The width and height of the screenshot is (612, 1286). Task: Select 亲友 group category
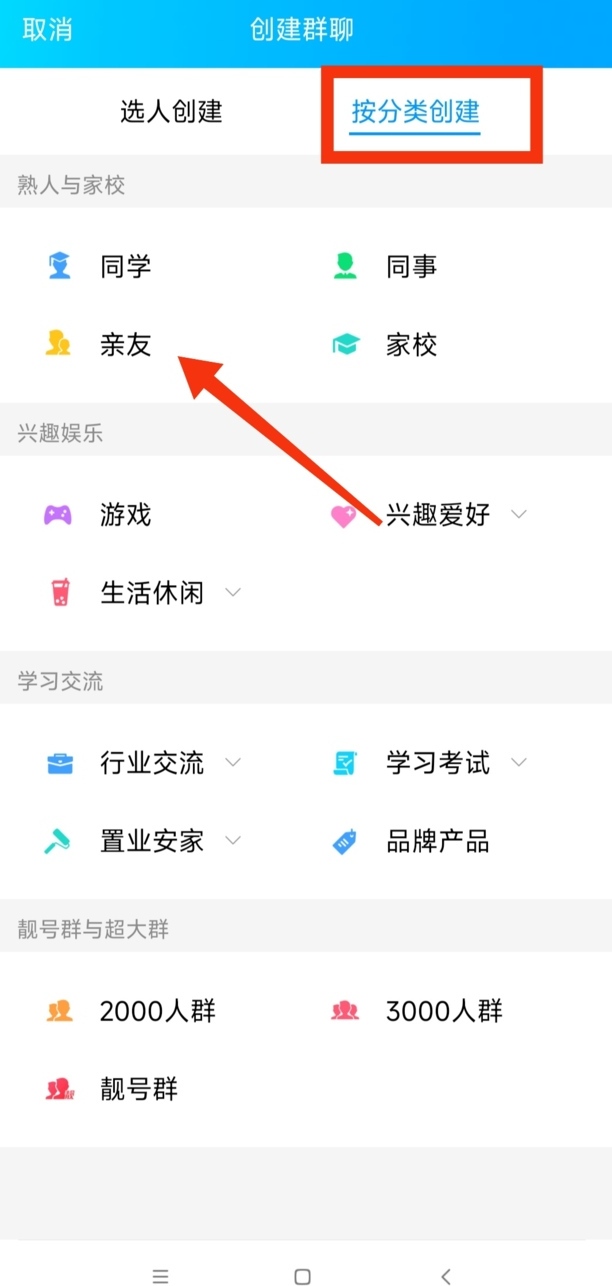click(x=125, y=345)
